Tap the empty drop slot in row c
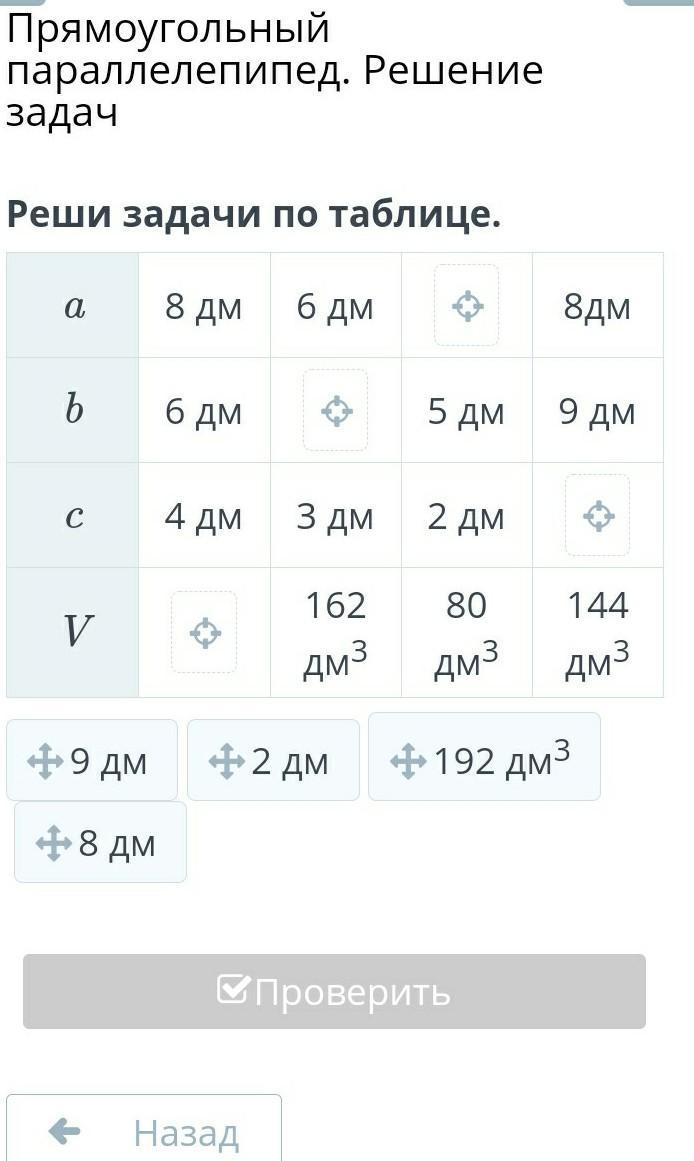Image resolution: width=694 pixels, height=1161 pixels. [x=598, y=515]
